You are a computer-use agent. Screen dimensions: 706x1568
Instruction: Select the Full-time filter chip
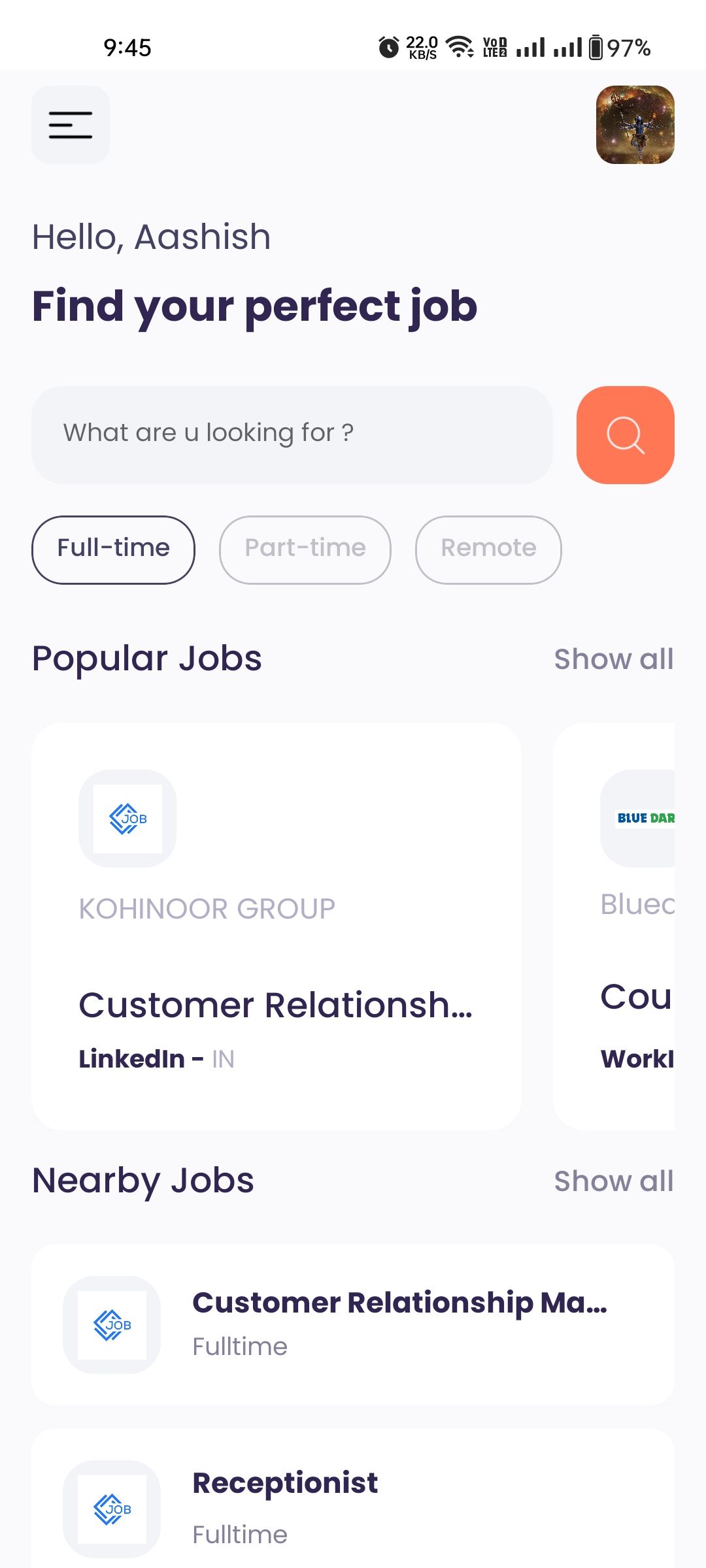coord(113,549)
